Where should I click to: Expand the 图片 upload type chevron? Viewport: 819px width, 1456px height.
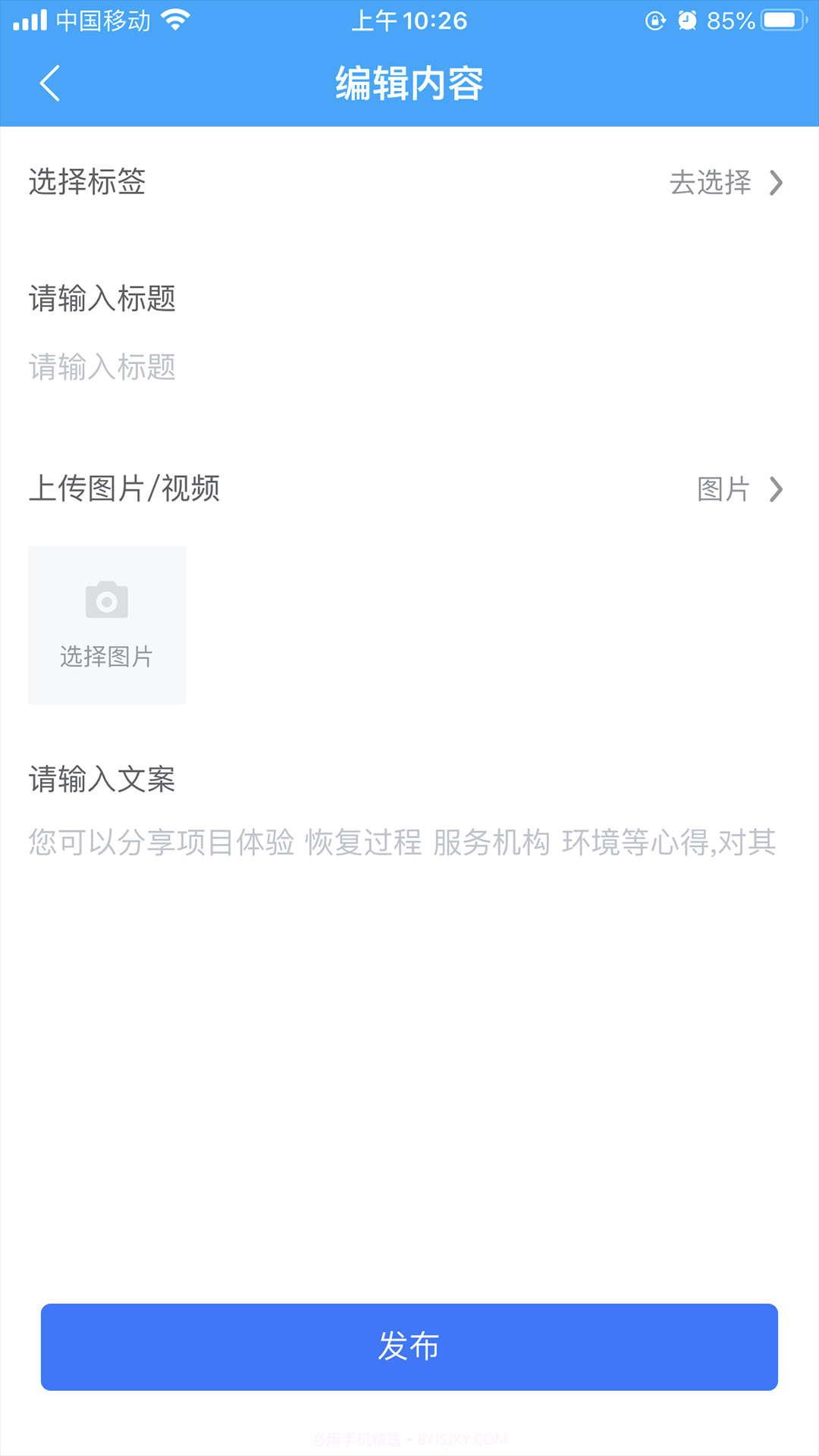pyautogui.click(x=777, y=491)
